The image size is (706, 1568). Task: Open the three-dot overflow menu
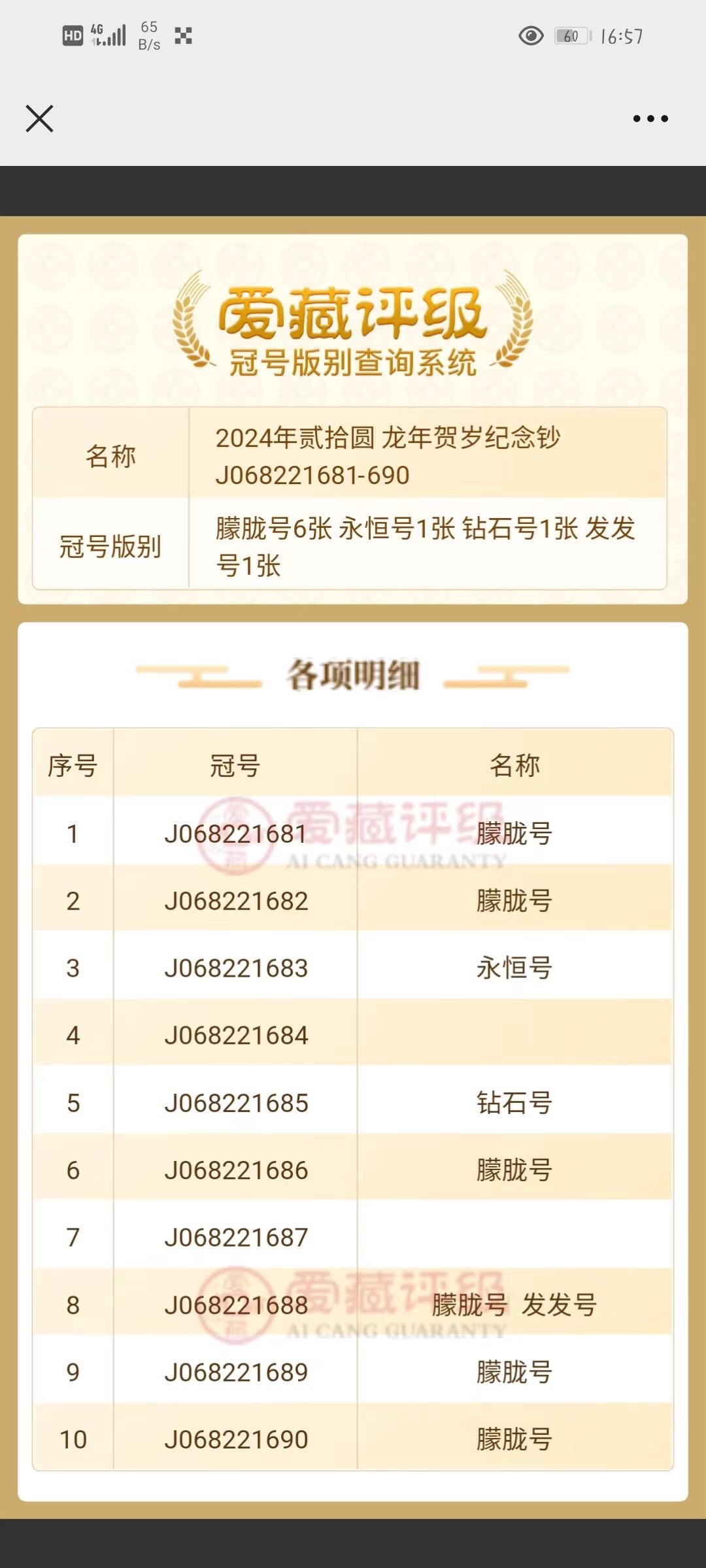[x=650, y=118]
